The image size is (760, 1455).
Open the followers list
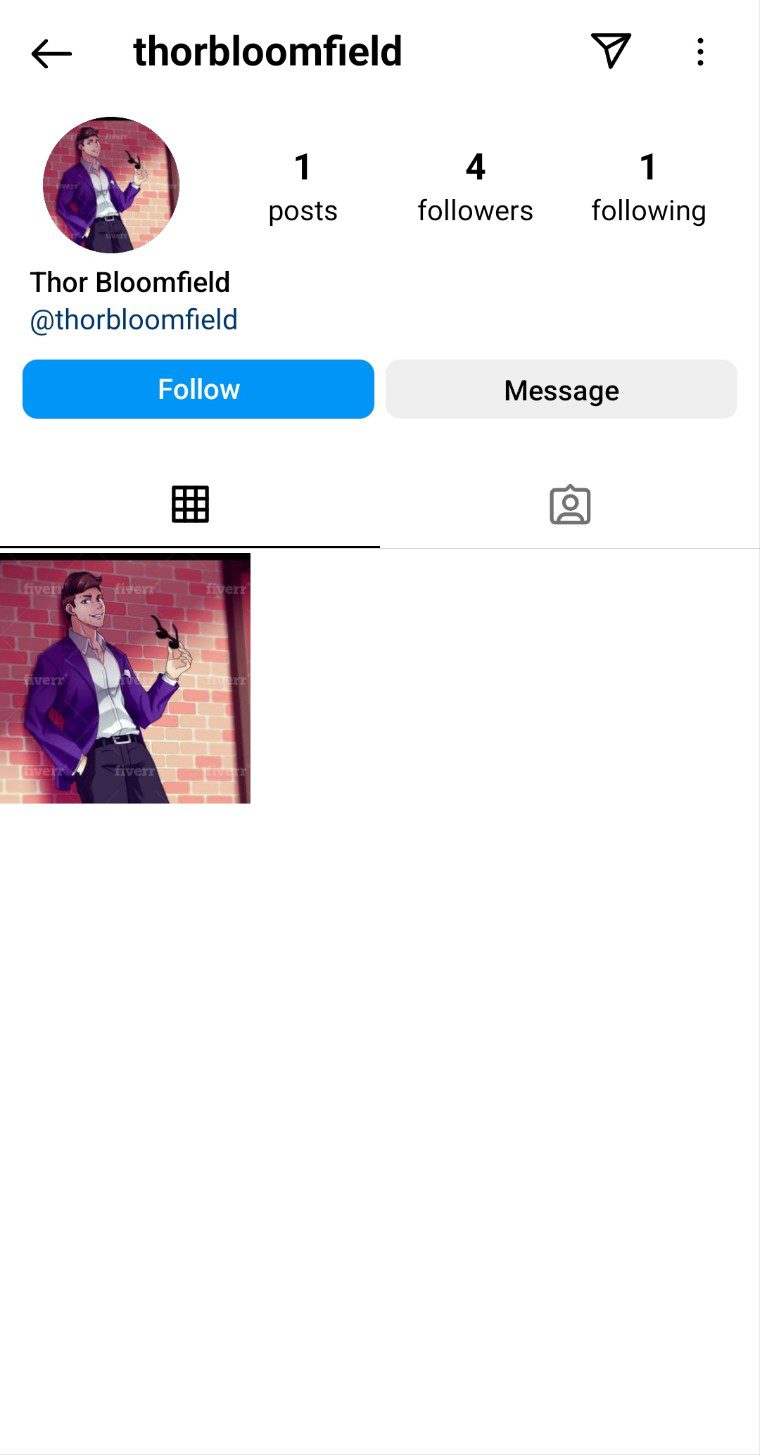[475, 187]
